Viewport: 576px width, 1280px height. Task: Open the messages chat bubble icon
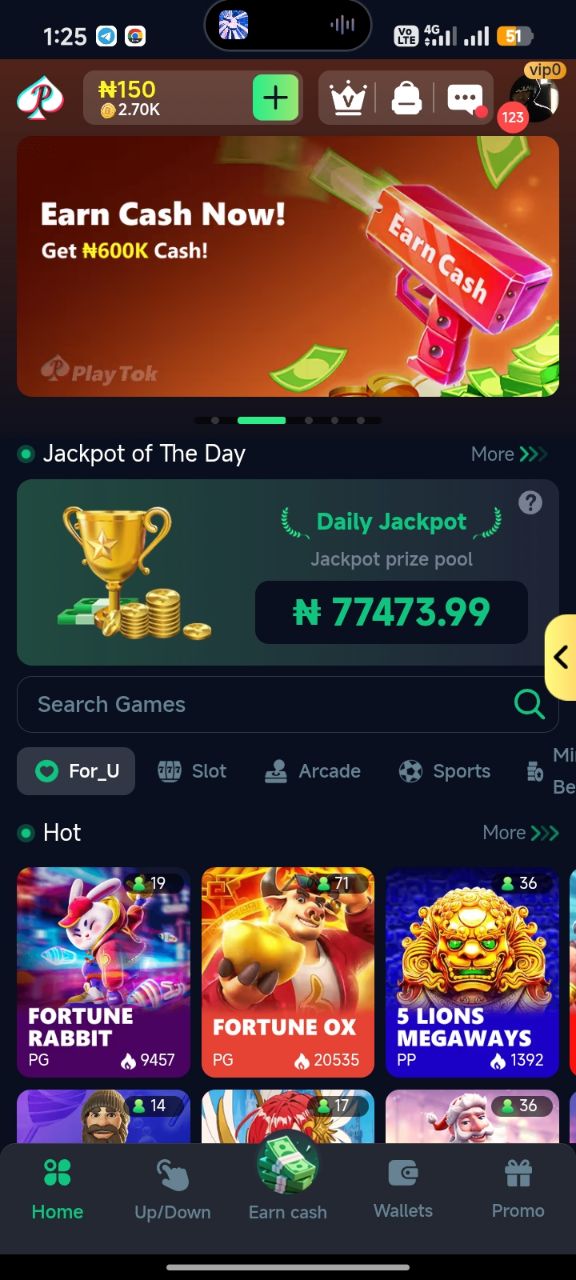tap(465, 99)
